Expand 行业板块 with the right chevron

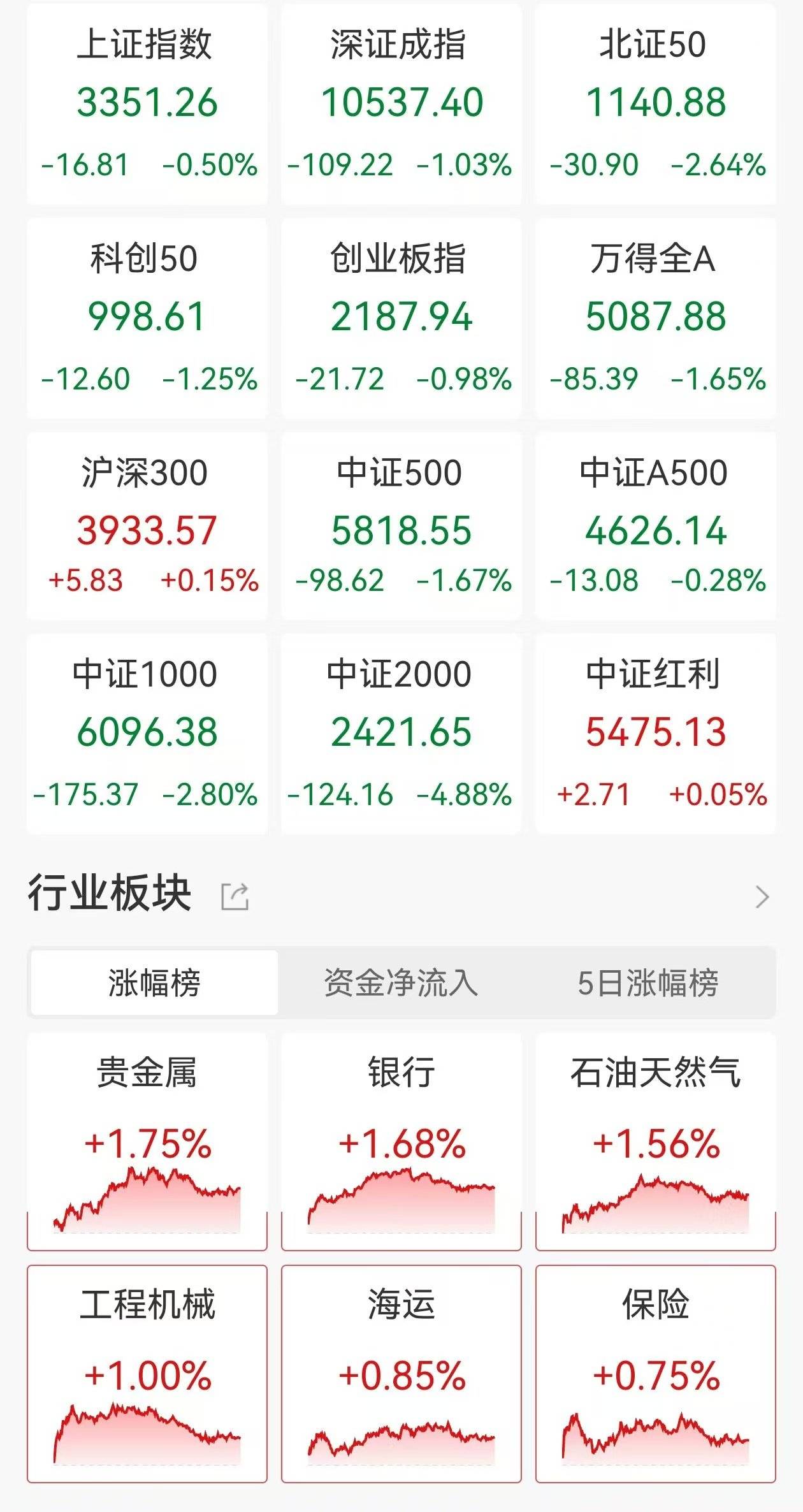coord(762,897)
